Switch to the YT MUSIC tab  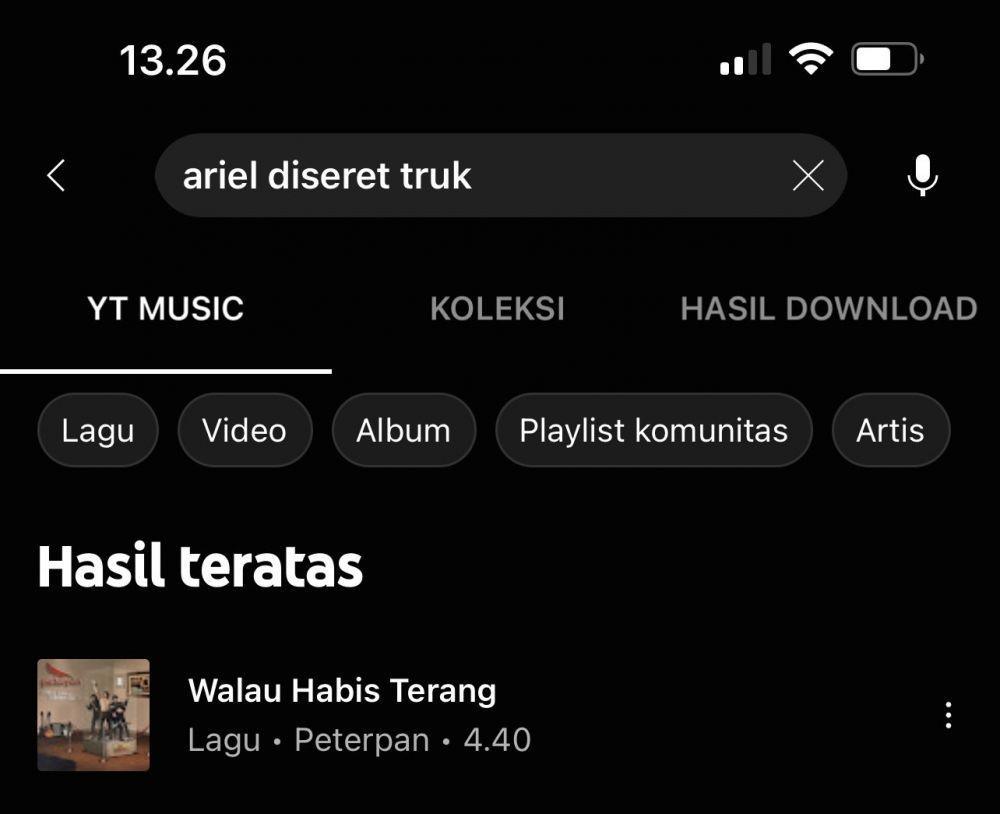click(x=165, y=309)
